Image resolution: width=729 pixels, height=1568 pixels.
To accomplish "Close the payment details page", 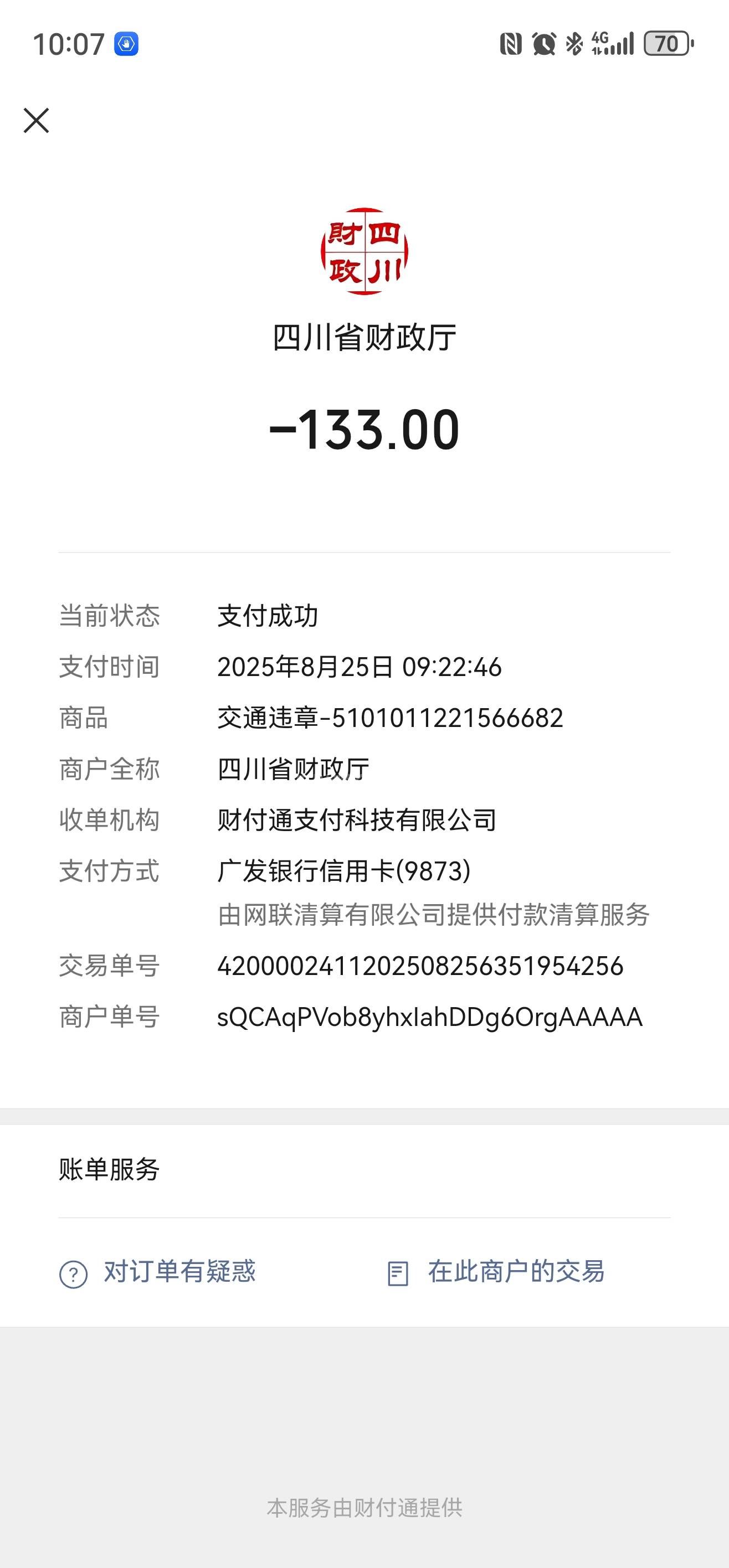I will pyautogui.click(x=36, y=120).
